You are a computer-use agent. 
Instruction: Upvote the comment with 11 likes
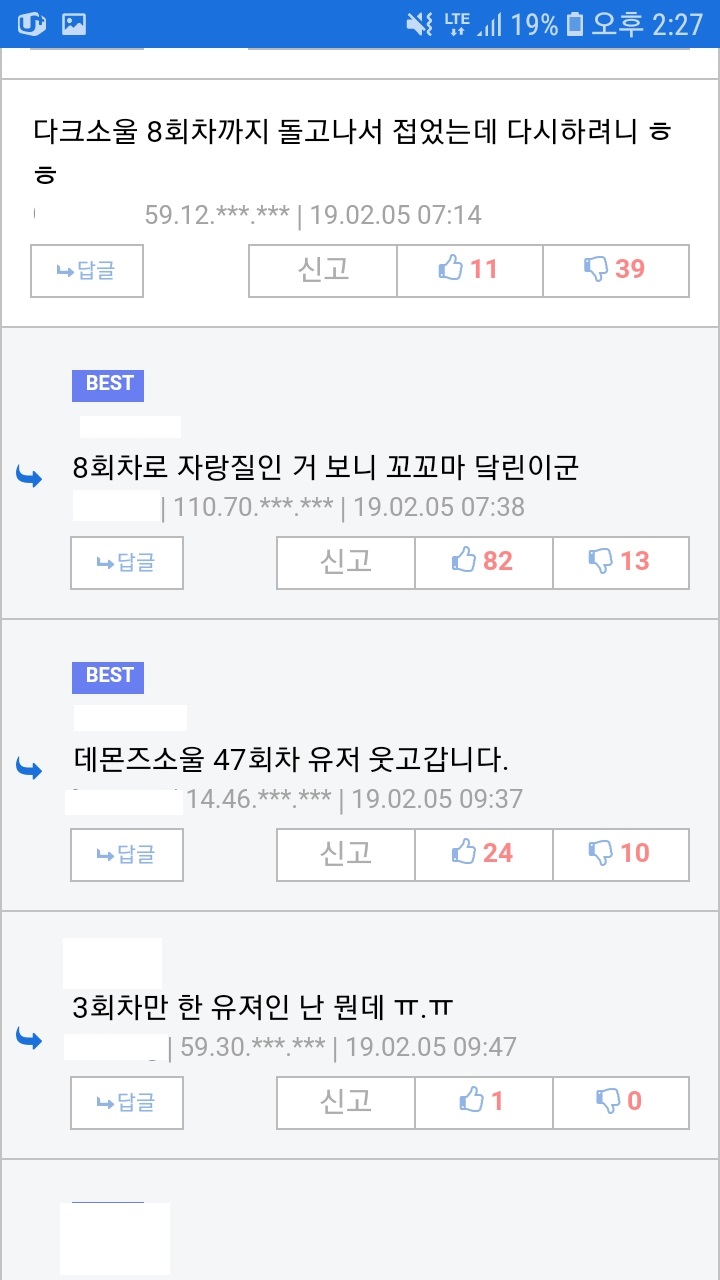tap(469, 270)
